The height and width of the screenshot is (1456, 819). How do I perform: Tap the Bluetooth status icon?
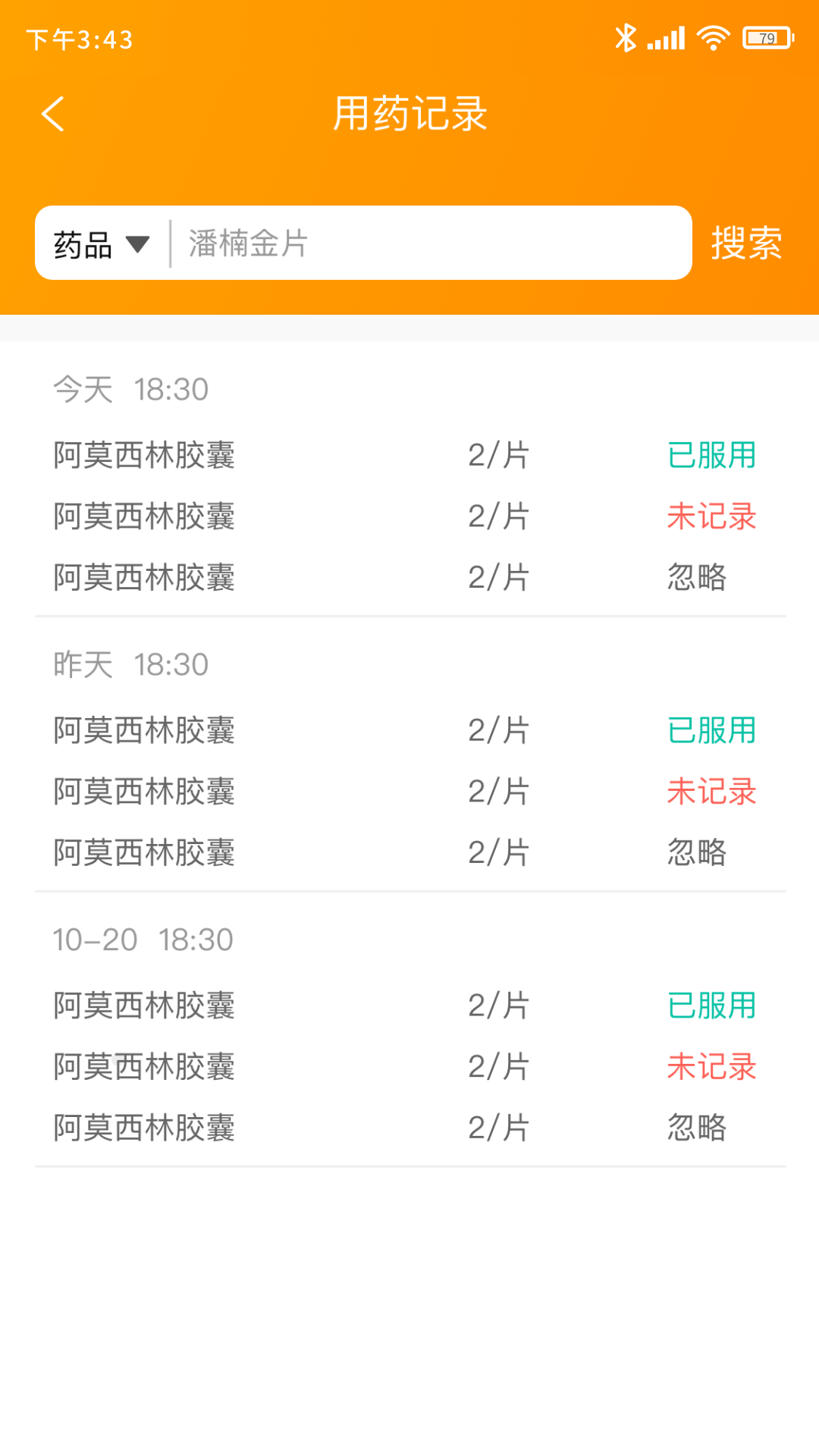(x=626, y=36)
